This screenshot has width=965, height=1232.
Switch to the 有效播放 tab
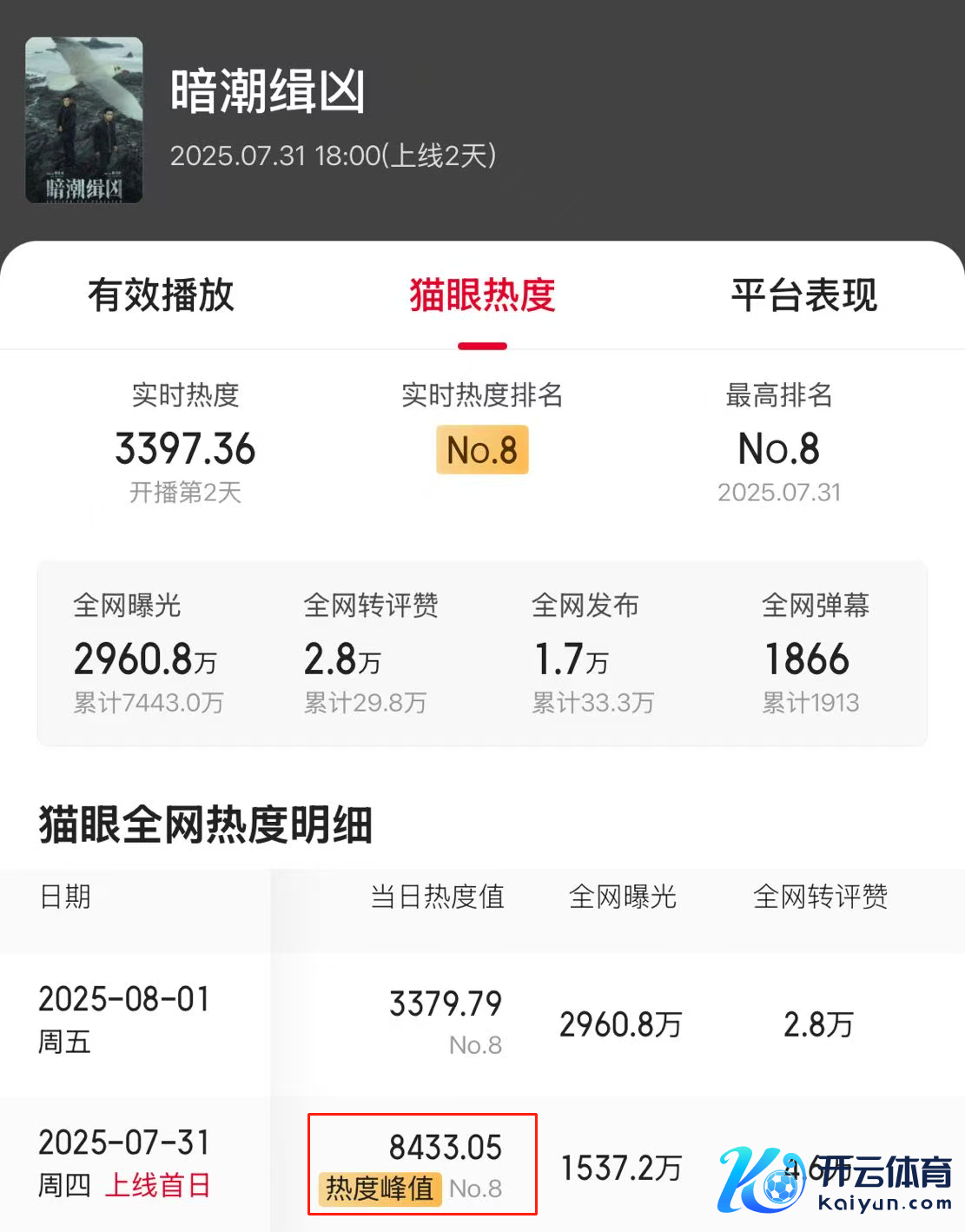[161, 295]
